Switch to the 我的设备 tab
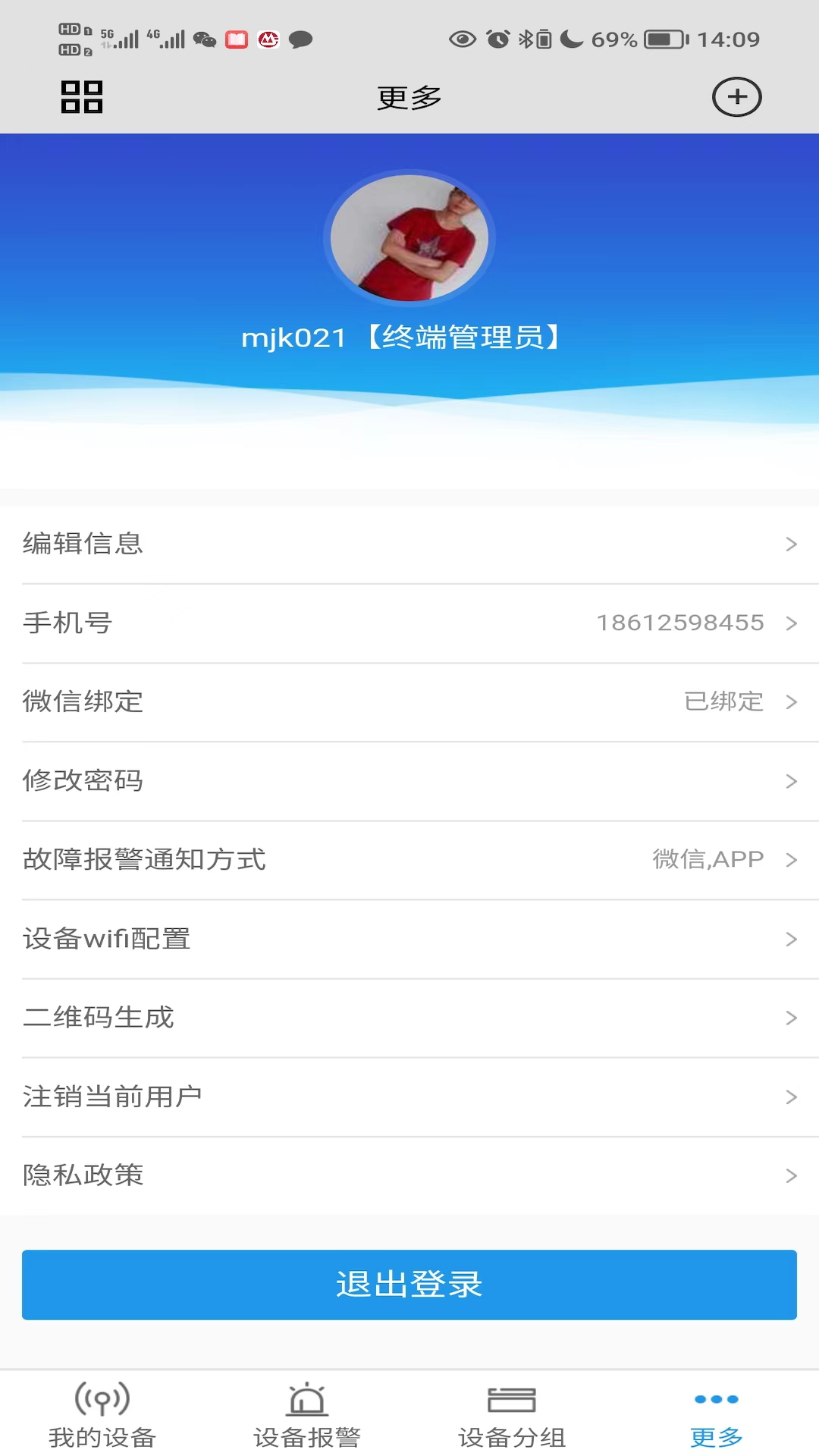The width and height of the screenshot is (819, 1456). [102, 1415]
